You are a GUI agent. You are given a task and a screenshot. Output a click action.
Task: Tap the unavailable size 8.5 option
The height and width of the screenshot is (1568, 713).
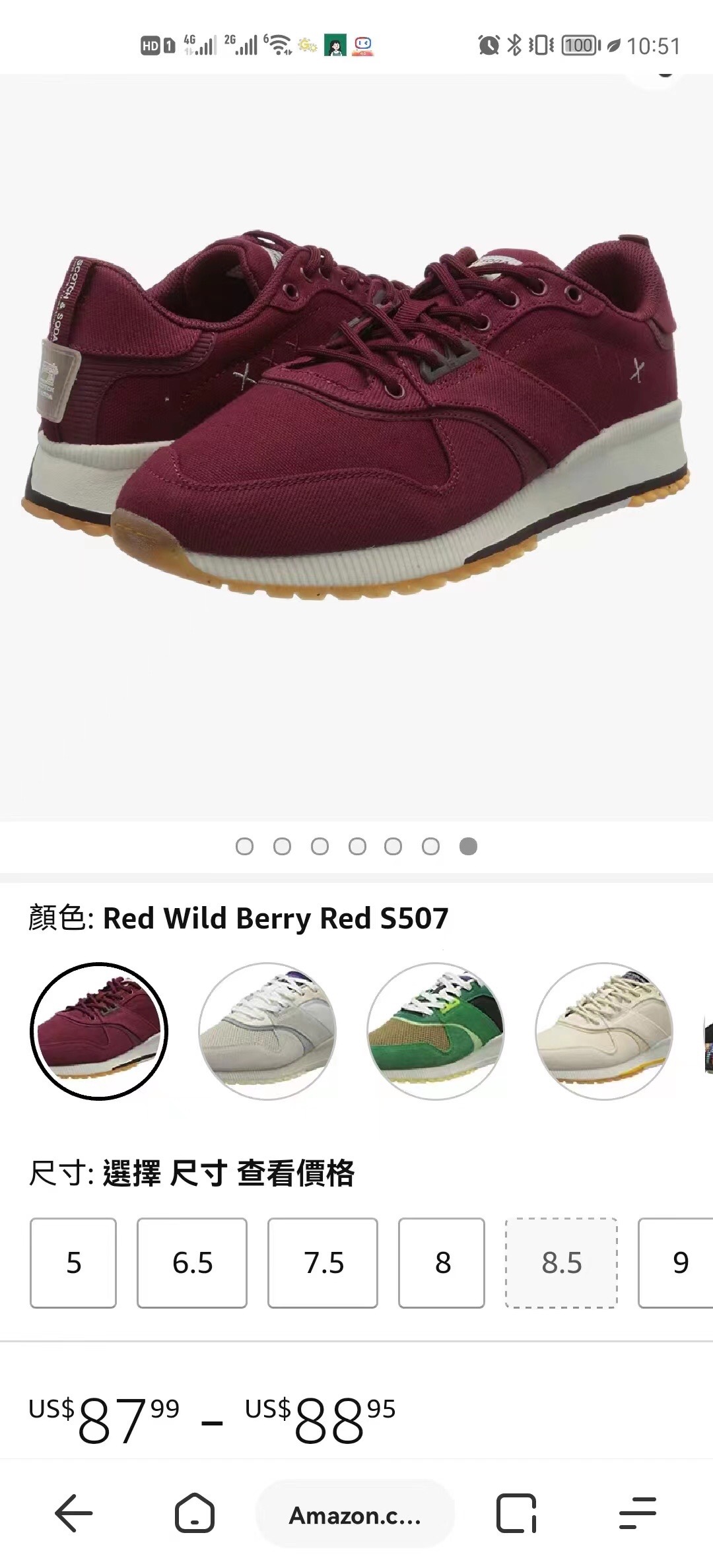pos(561,1262)
